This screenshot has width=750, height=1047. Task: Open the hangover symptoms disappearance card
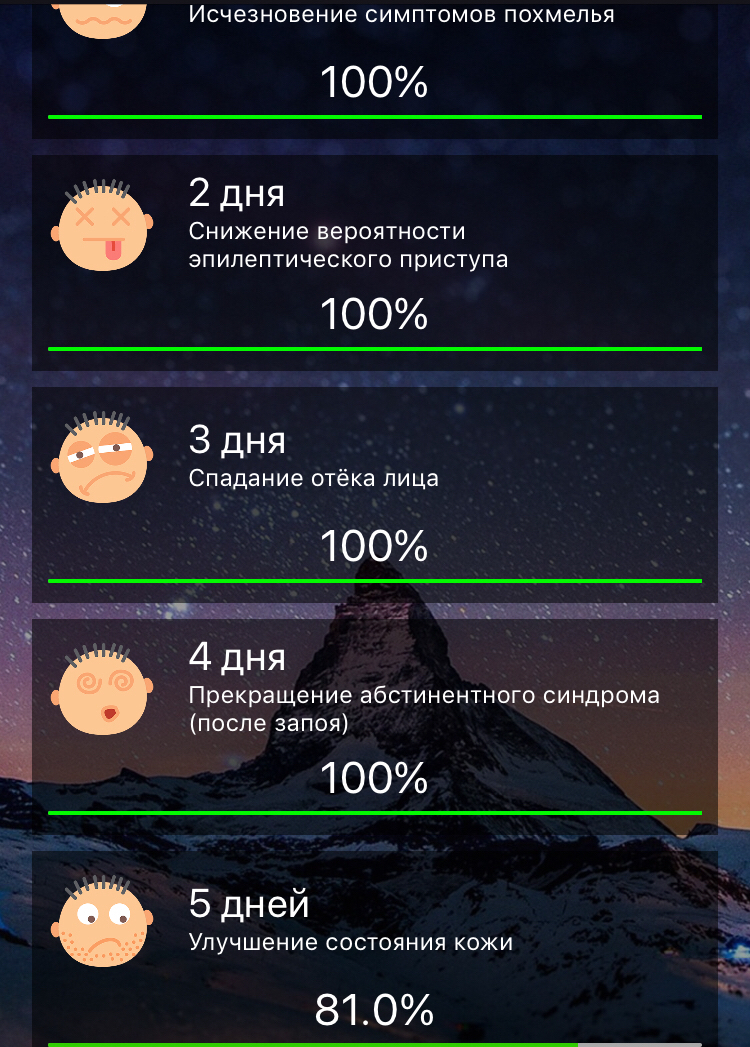(375, 65)
